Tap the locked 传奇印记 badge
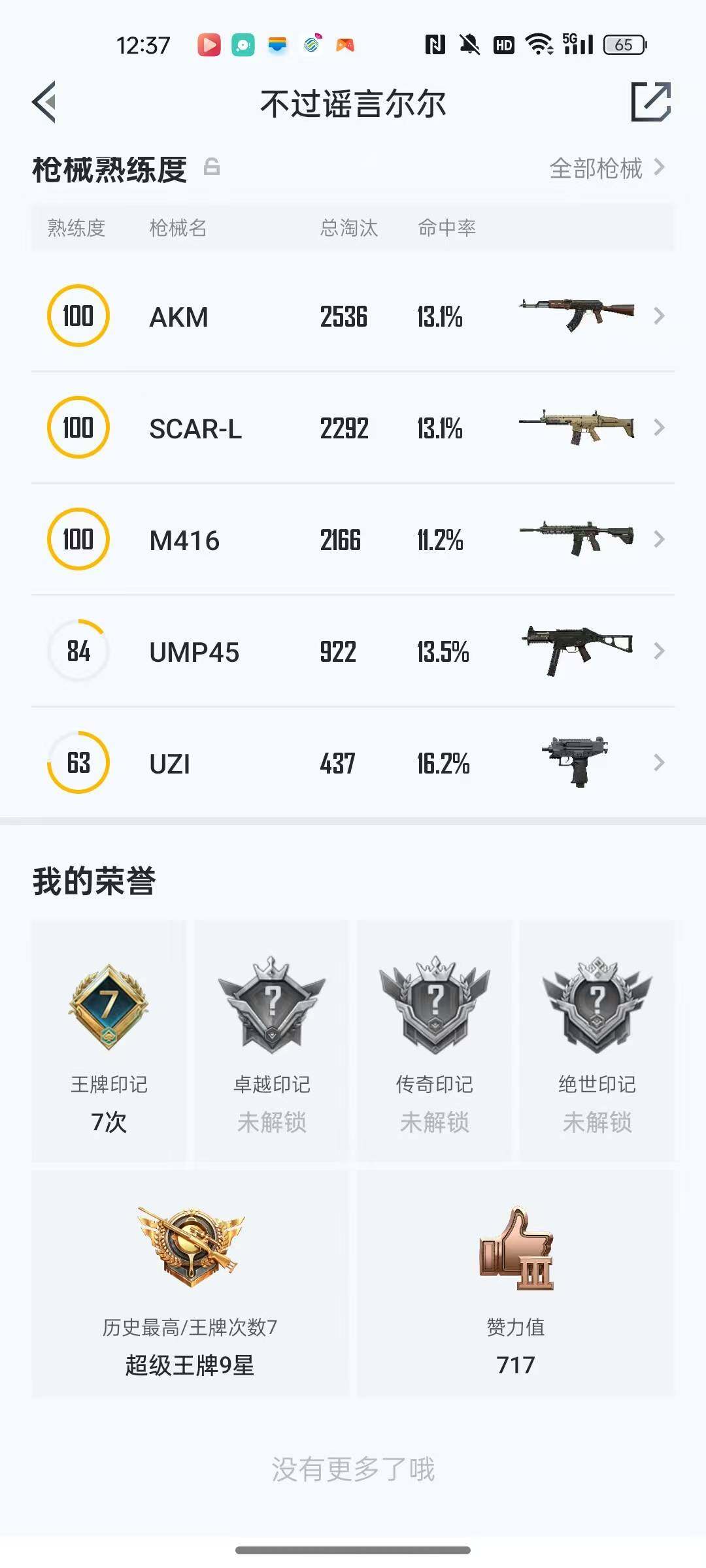 [x=434, y=1019]
